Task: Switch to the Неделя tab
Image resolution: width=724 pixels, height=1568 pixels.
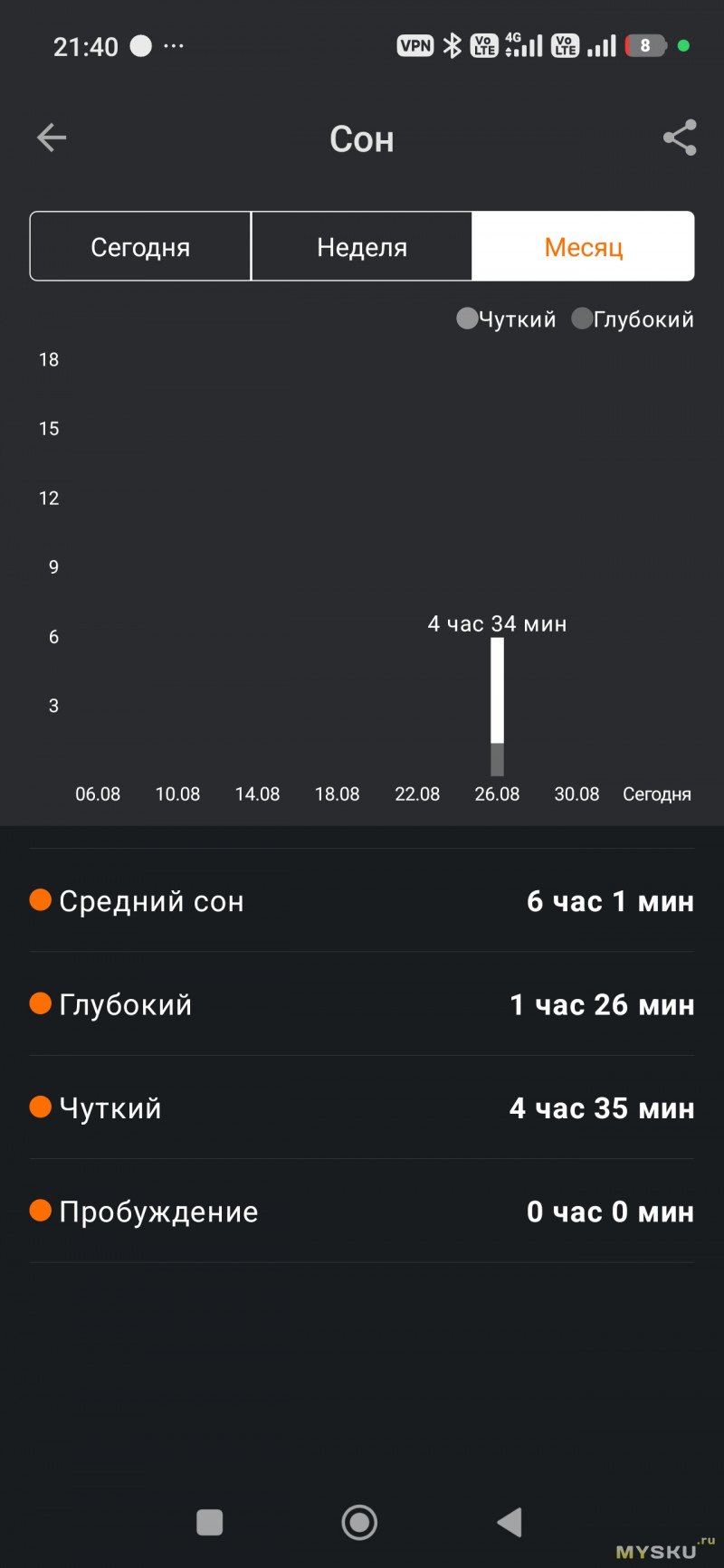Action: [x=362, y=247]
